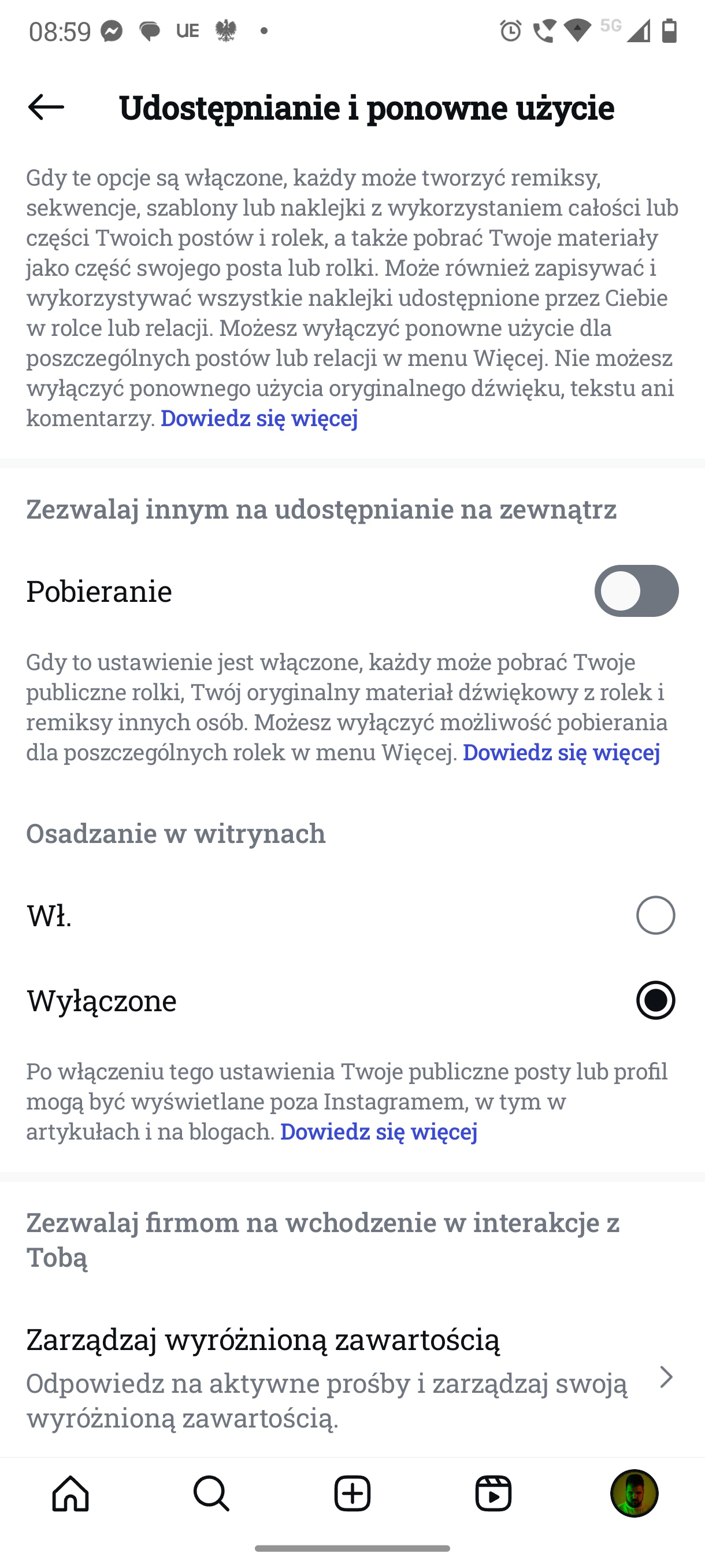Viewport: 705px width, 1568px height.
Task: Open Dowiedz się więcej under Pobieranie
Action: (x=561, y=752)
